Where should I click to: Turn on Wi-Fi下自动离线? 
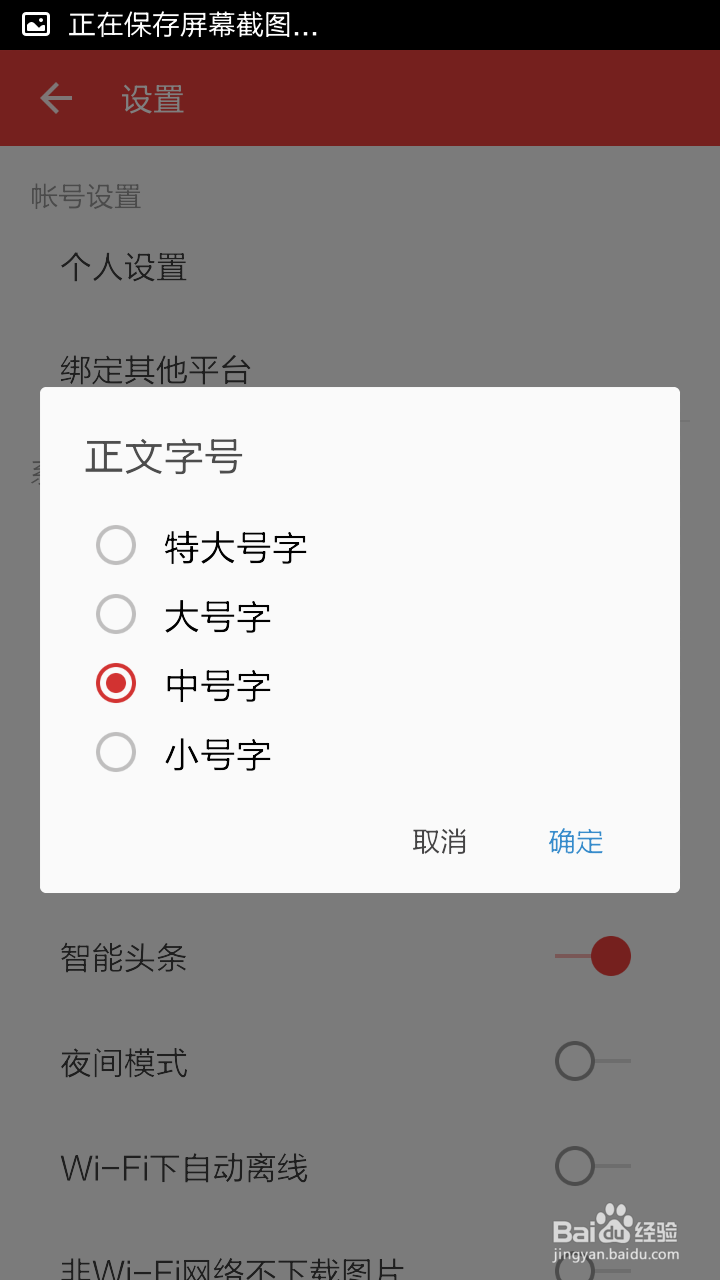tap(593, 1166)
